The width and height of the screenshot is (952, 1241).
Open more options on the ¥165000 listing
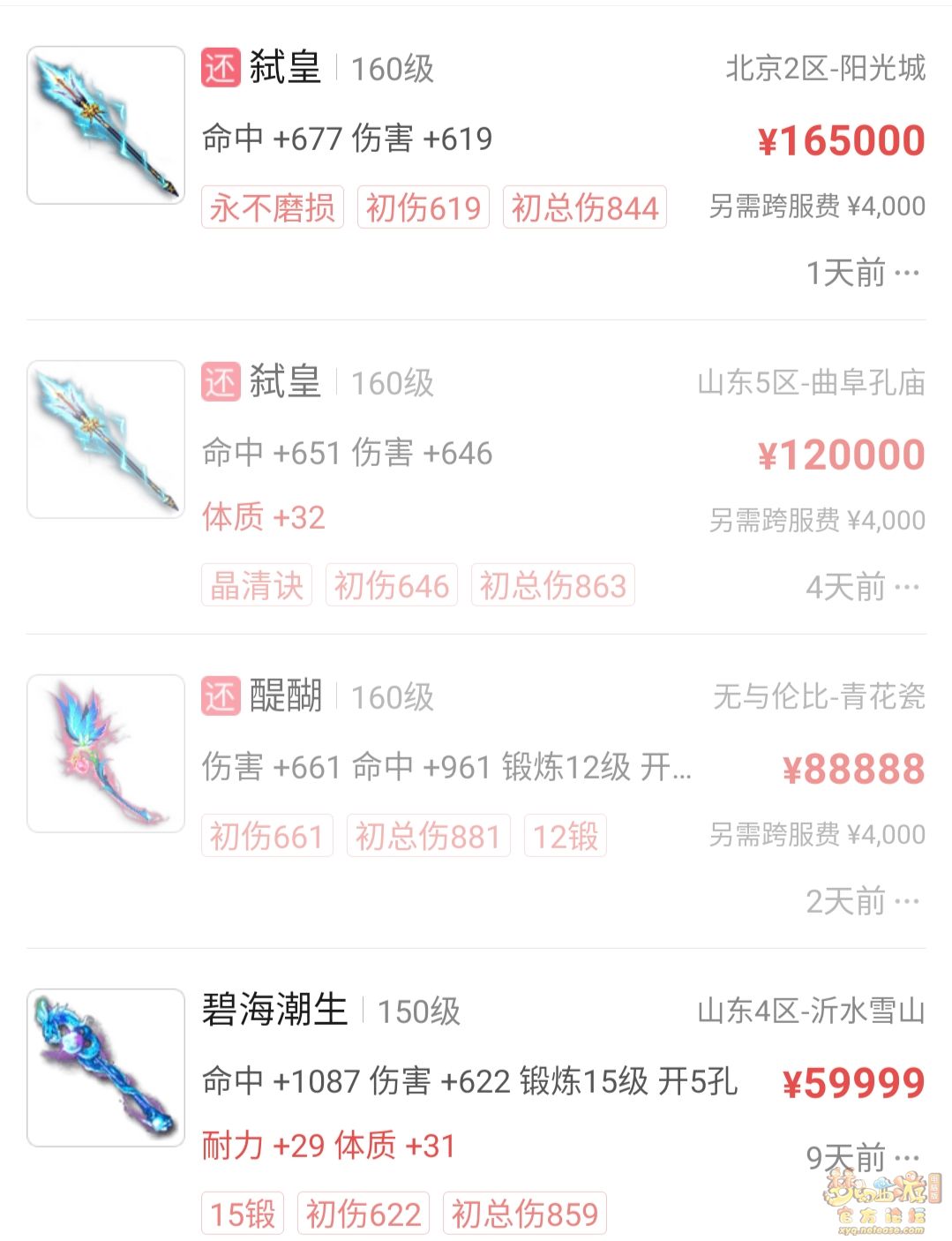[x=907, y=274]
